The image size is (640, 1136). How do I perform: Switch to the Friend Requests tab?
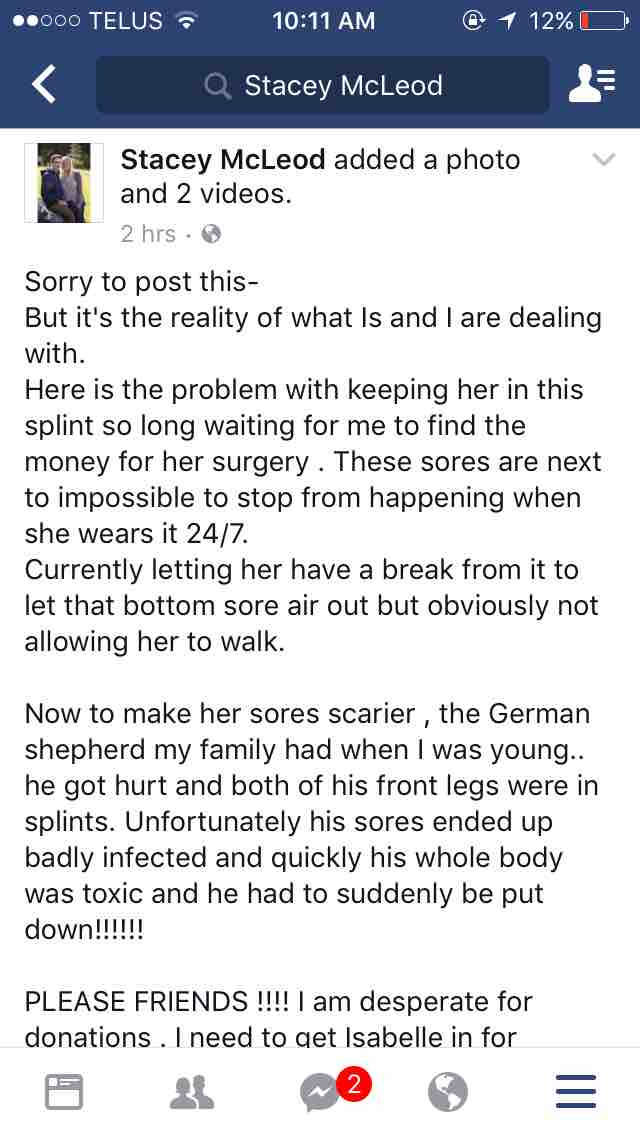[192, 1091]
